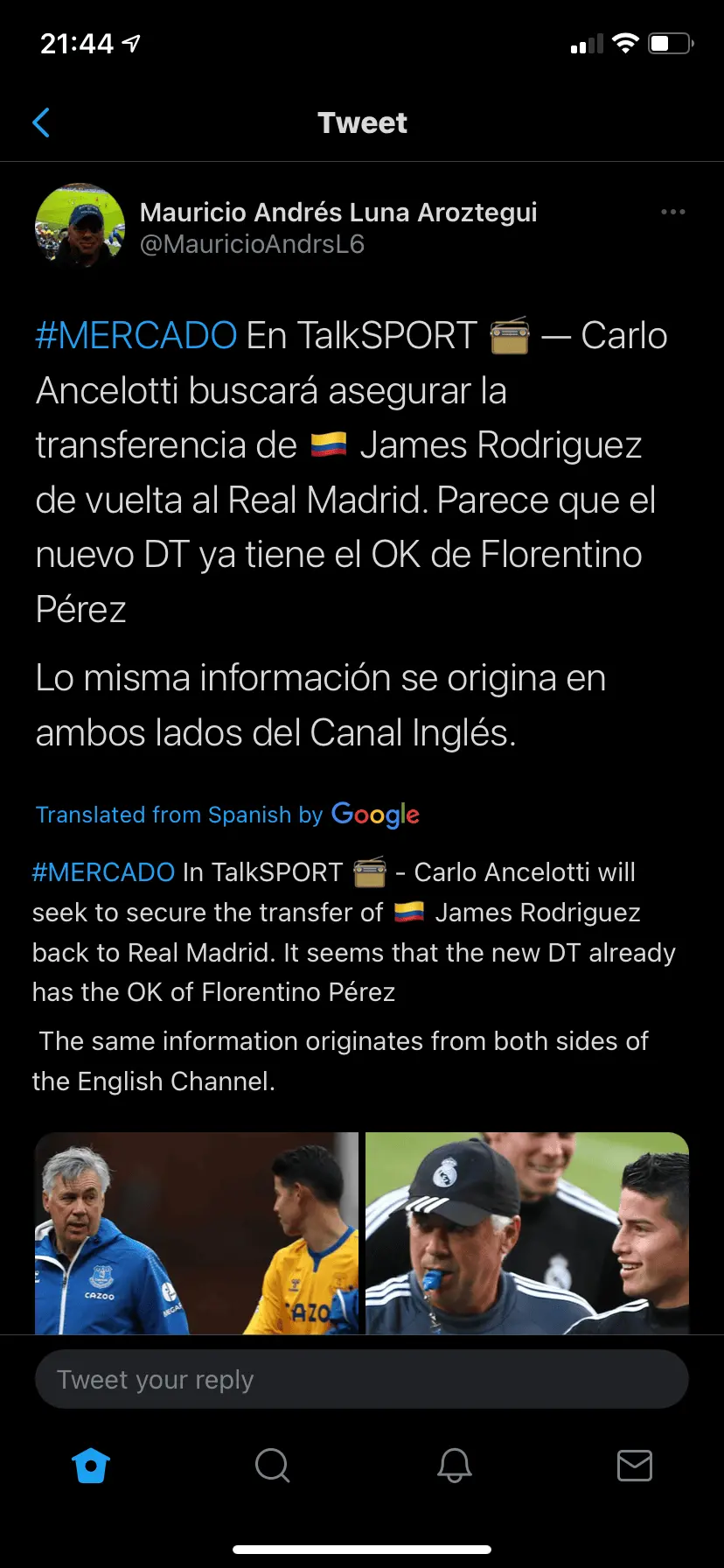The width and height of the screenshot is (724, 1568).
Task: Open the #MERCADO hashtag in the translated text
Action: tap(104, 872)
